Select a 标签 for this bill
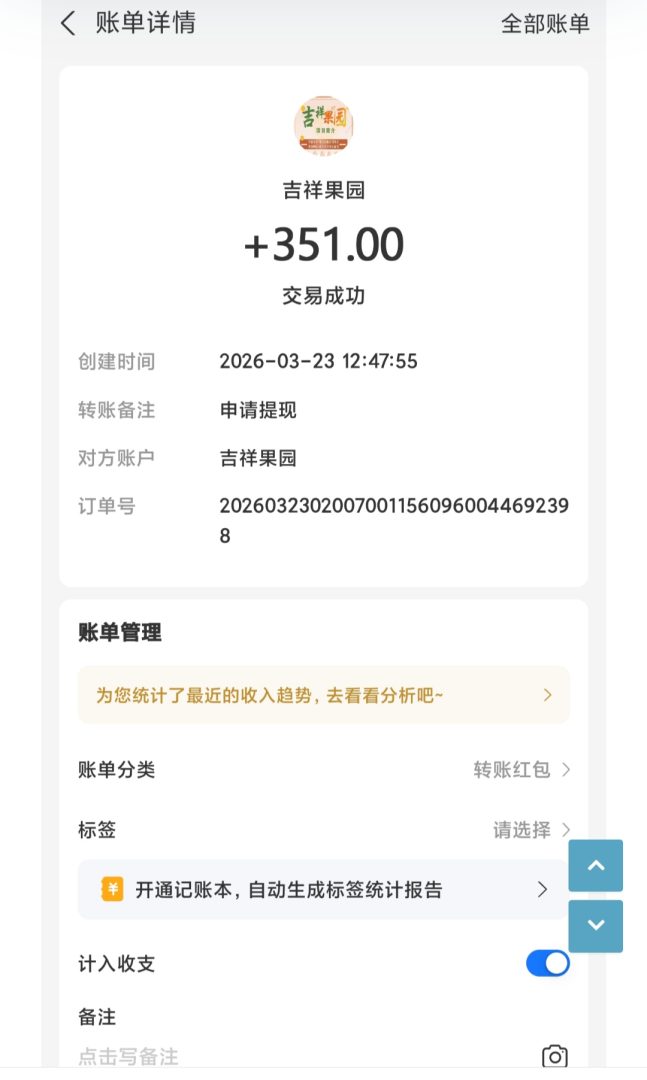The image size is (647, 1080). coord(530,830)
